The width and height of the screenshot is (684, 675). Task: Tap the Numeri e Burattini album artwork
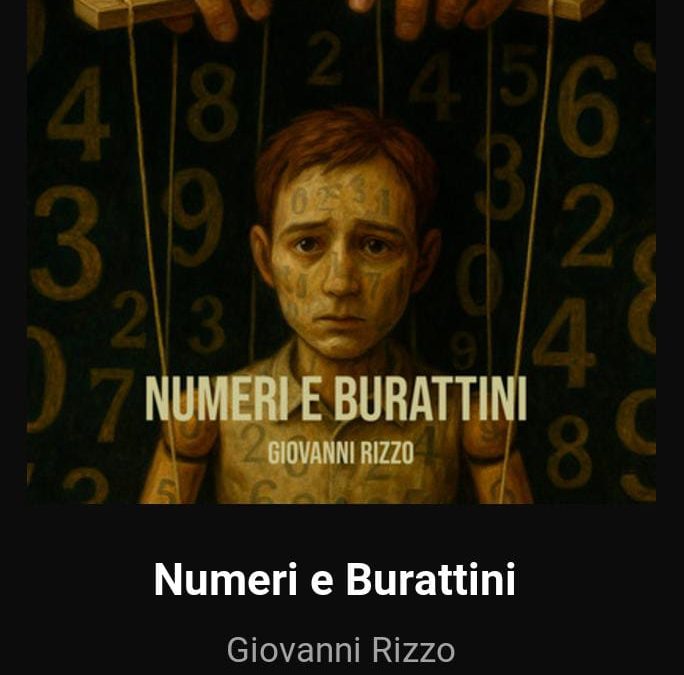coord(341,250)
